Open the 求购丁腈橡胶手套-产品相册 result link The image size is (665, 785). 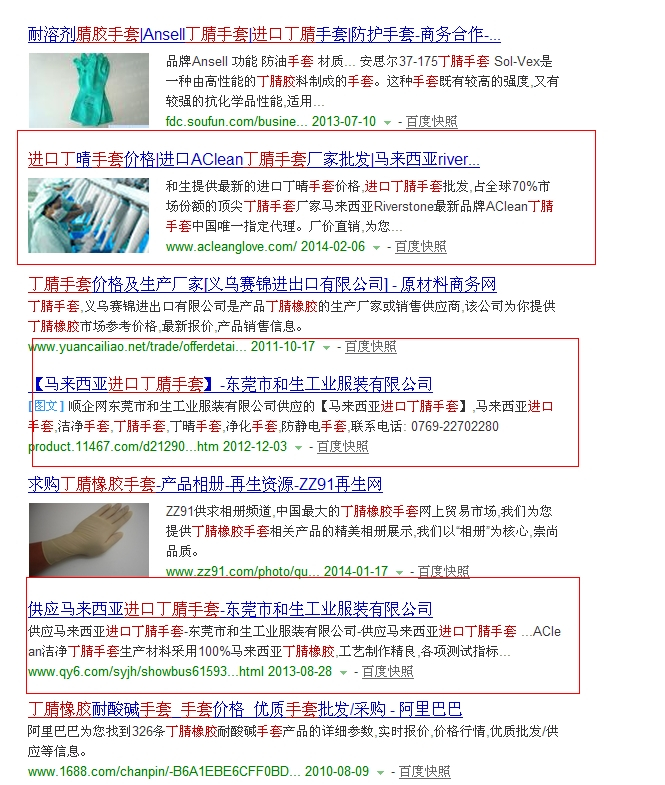pos(205,484)
